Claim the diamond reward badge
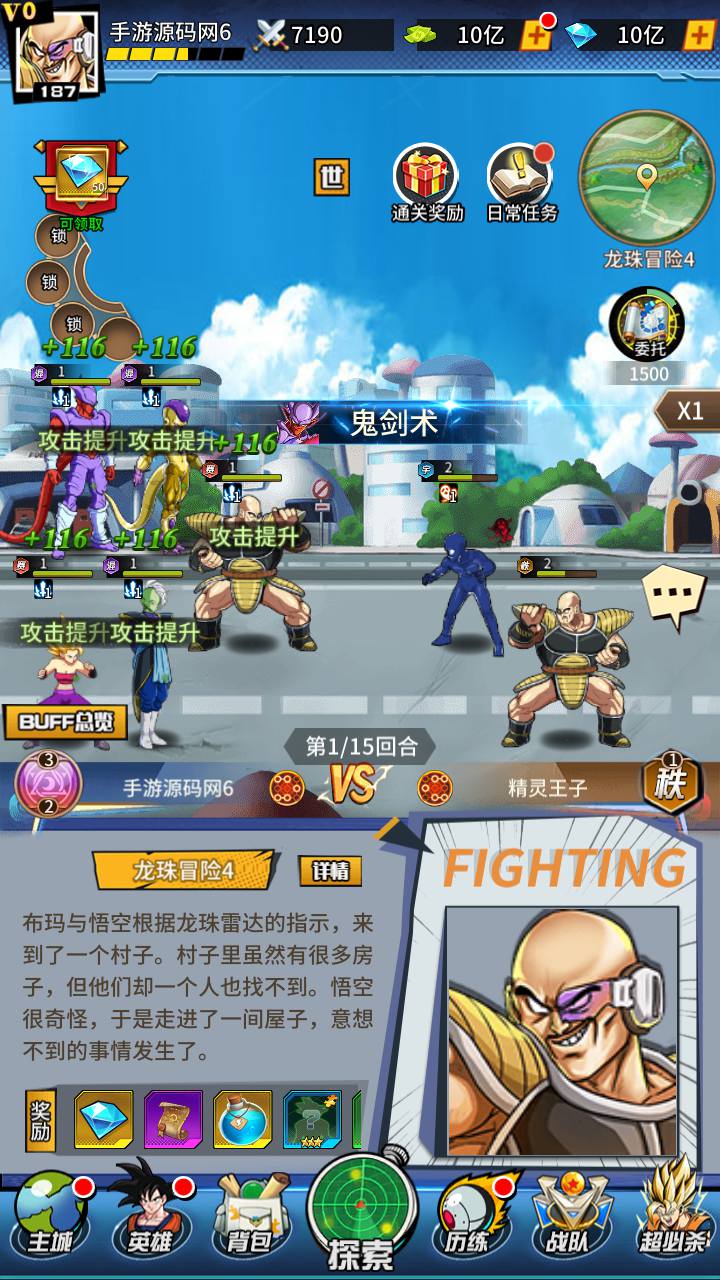720x1280 pixels. [80, 178]
